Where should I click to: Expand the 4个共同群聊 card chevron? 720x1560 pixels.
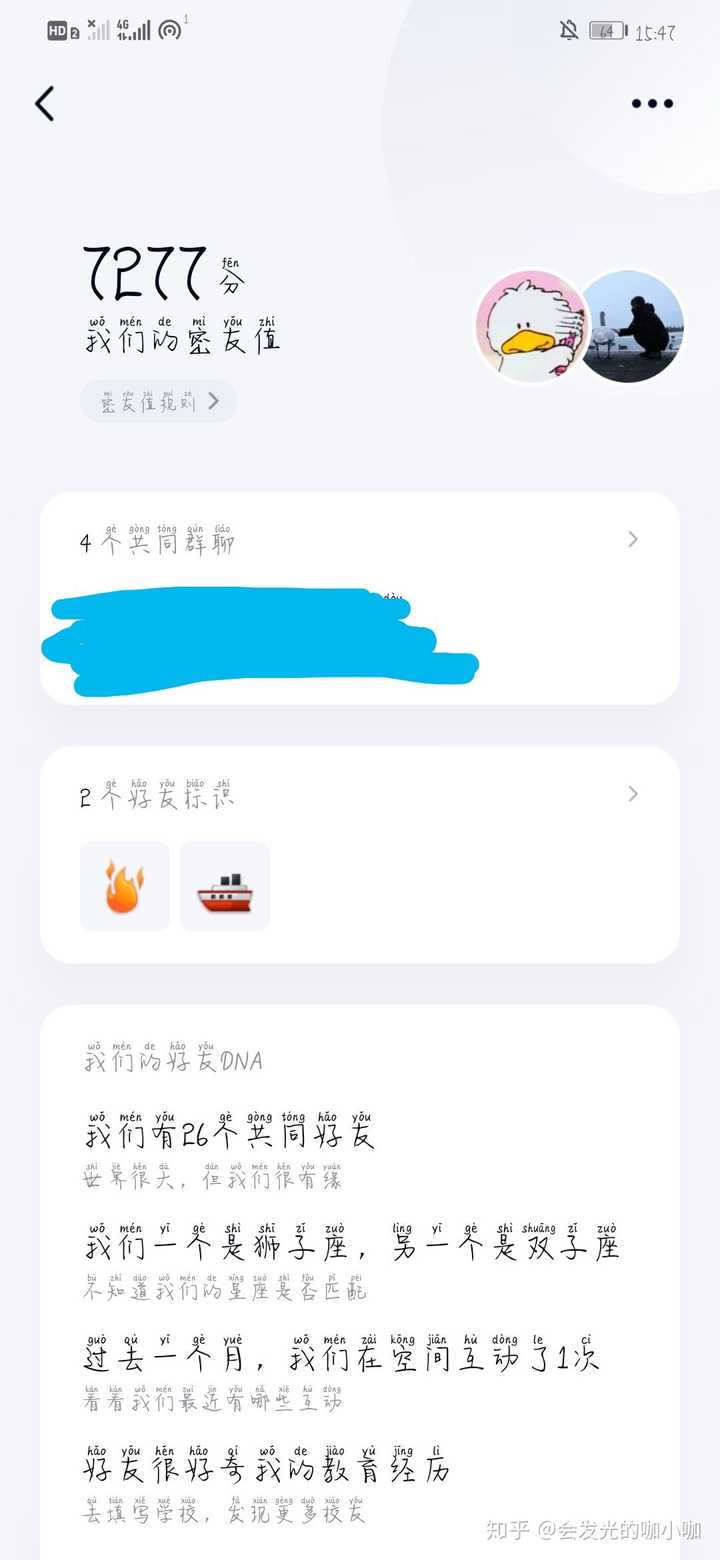633,539
